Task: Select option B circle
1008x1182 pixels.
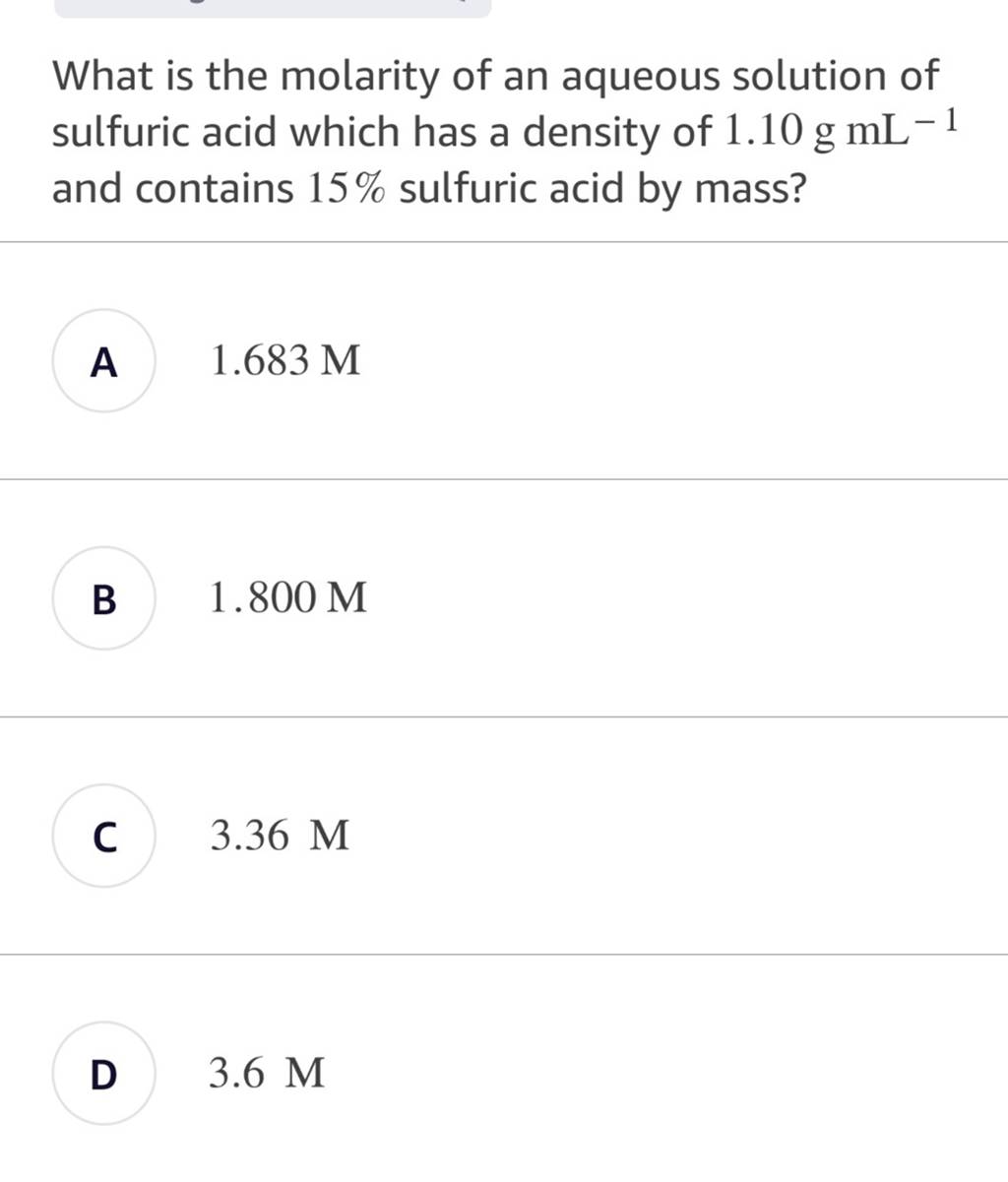Action: coord(102,600)
